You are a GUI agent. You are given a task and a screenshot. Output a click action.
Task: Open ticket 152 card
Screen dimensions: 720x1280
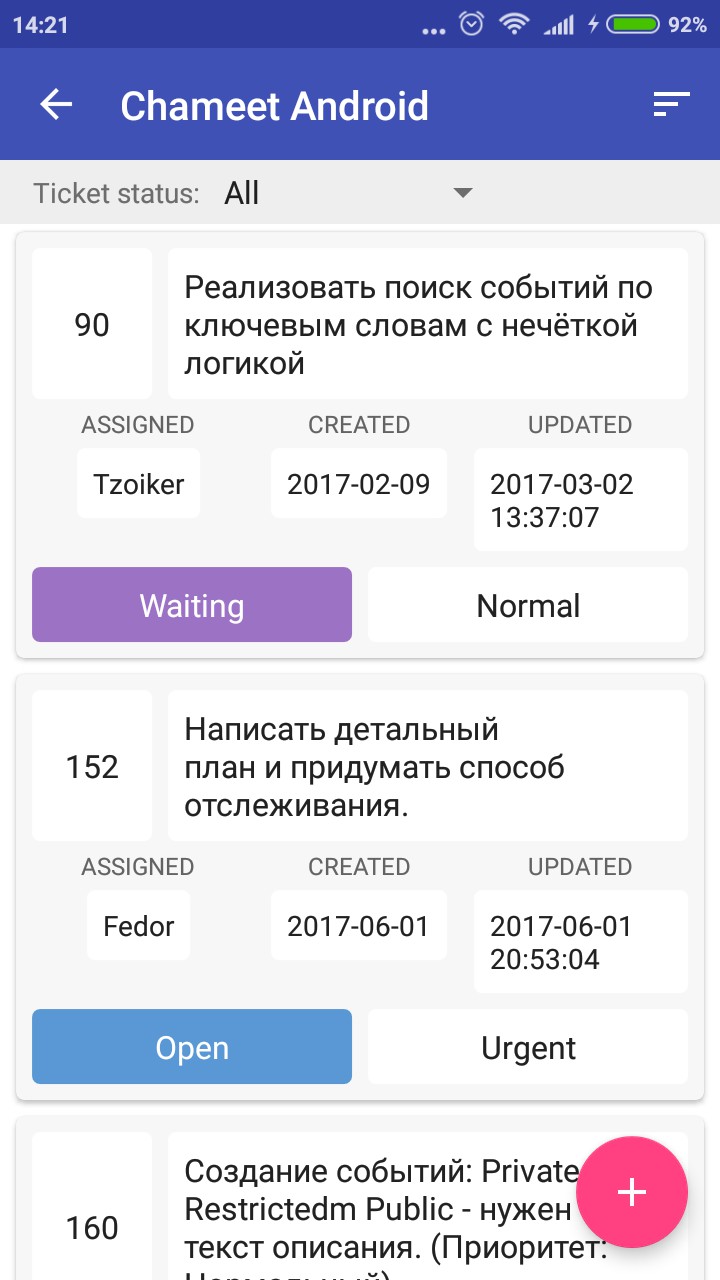point(360,887)
